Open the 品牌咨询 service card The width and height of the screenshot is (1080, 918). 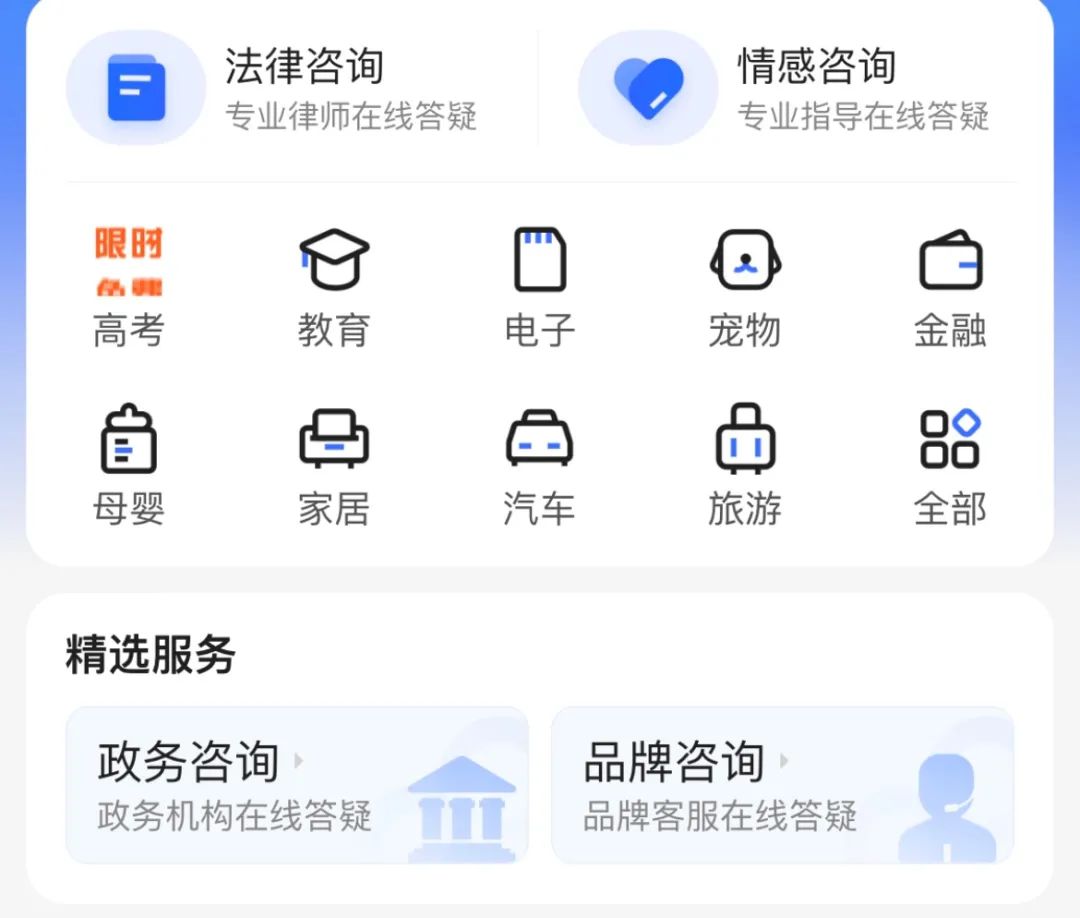coord(783,786)
